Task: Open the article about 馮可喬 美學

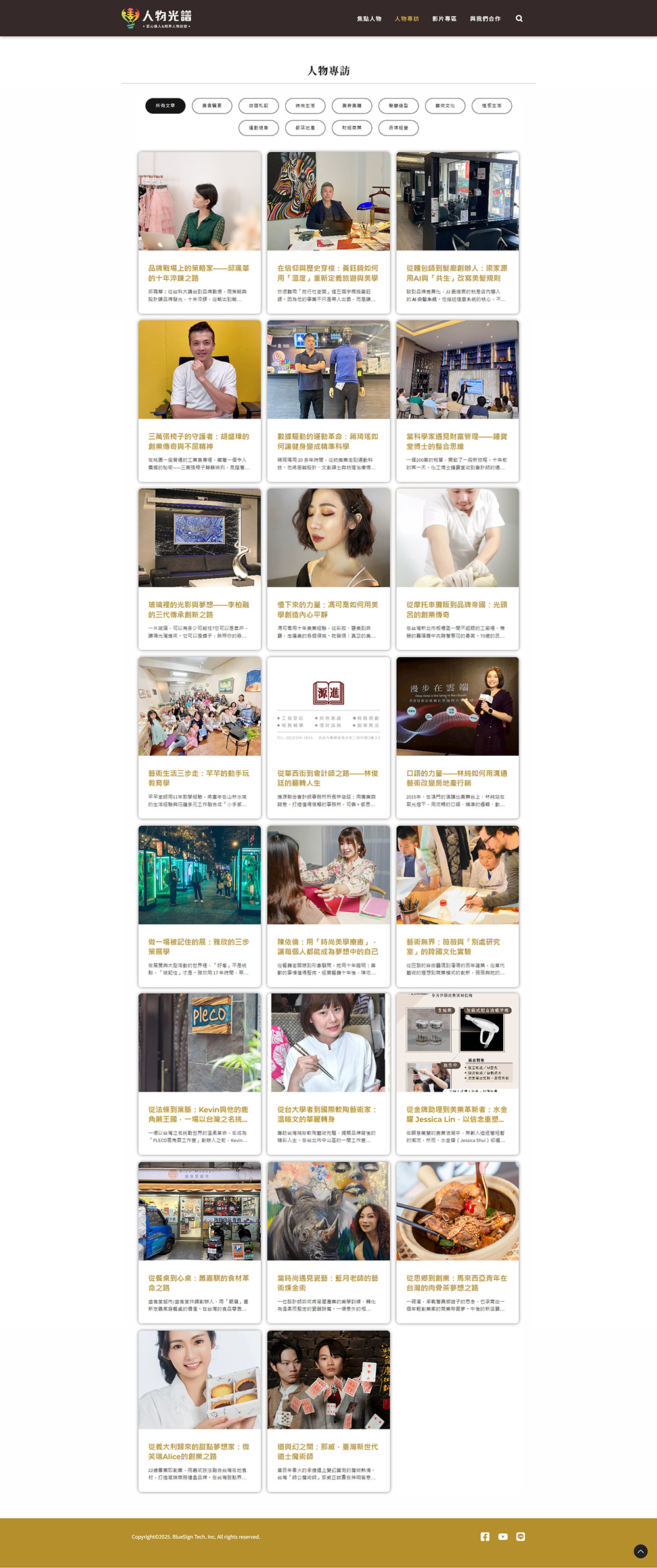Action: tap(328, 569)
